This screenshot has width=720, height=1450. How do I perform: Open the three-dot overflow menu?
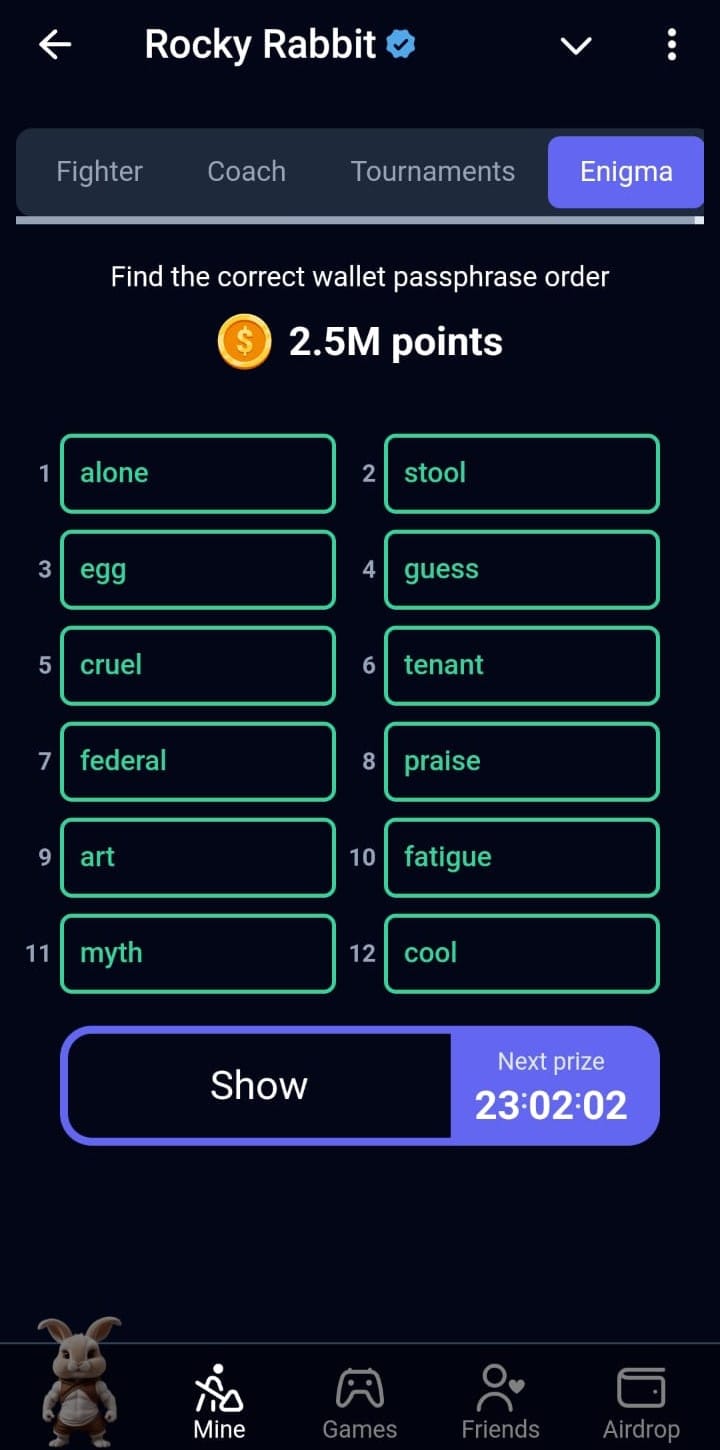(x=671, y=45)
